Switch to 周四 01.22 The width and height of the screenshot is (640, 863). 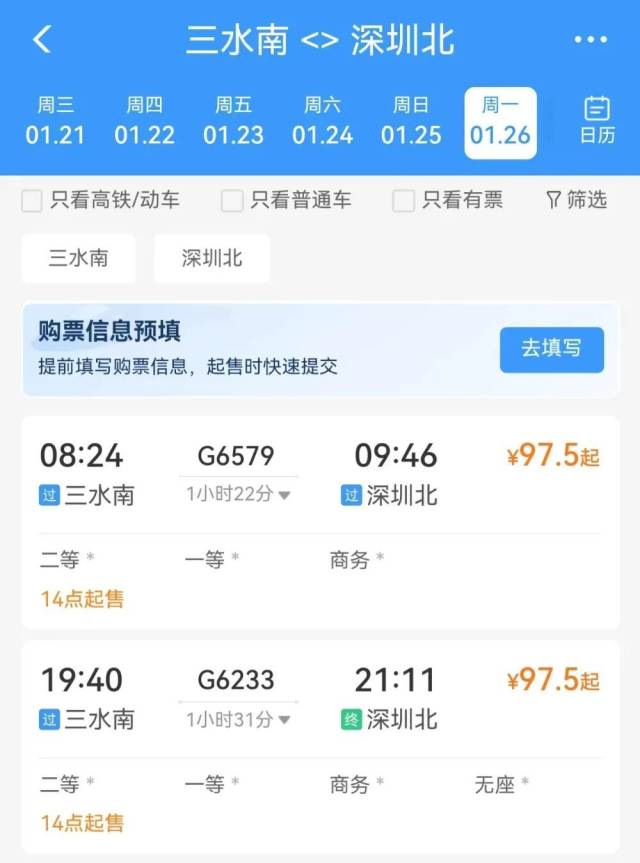(x=145, y=122)
